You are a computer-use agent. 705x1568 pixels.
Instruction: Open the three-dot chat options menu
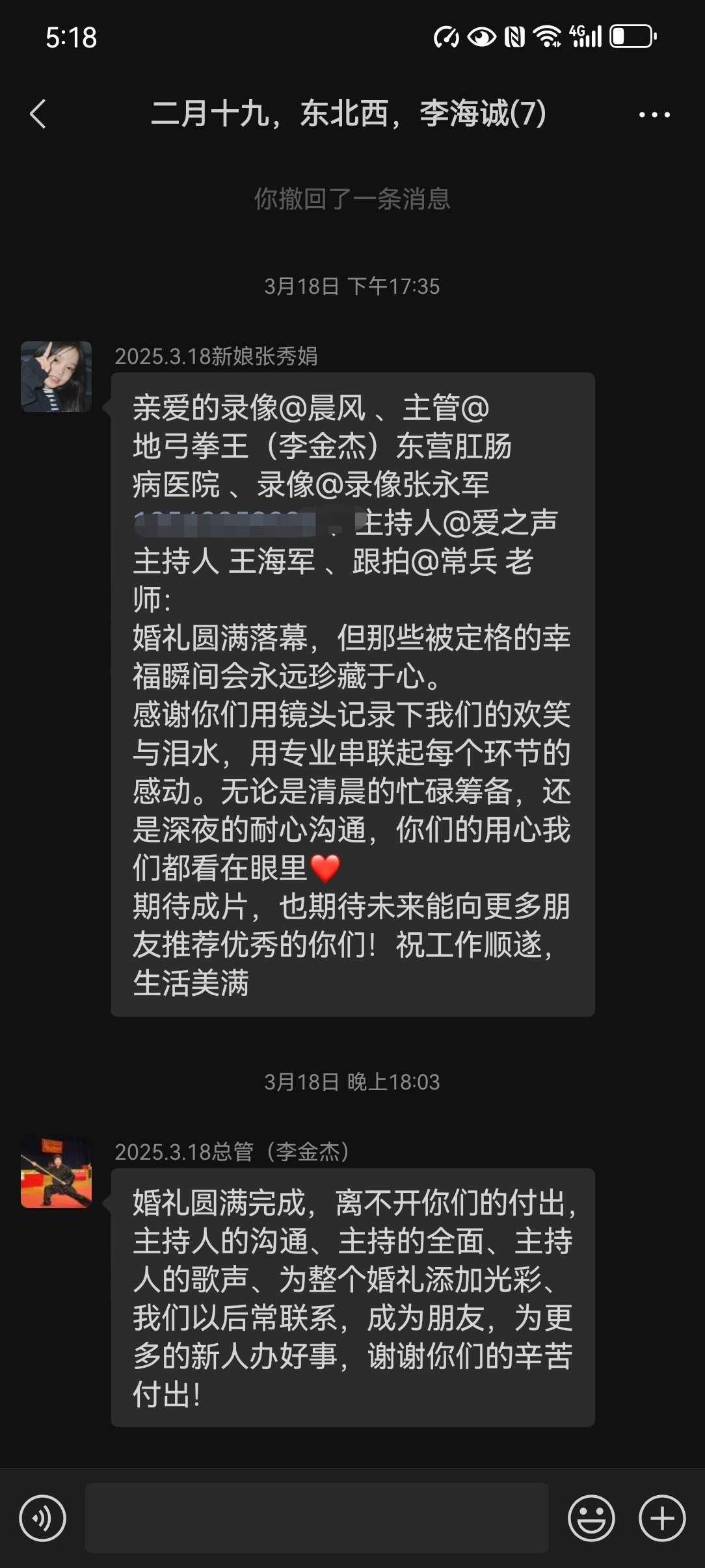654,114
